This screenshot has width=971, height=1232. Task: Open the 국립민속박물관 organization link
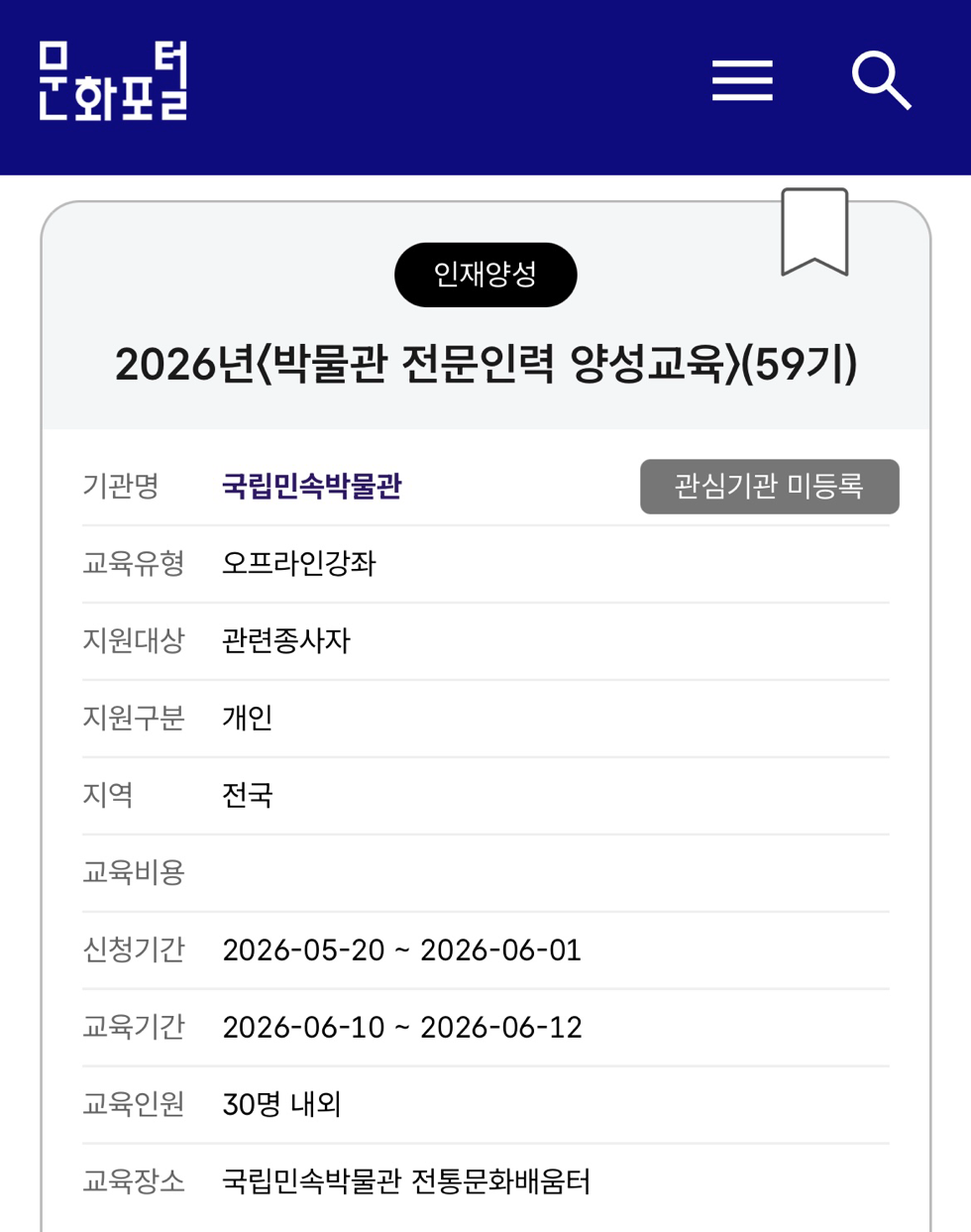pyautogui.click(x=311, y=487)
